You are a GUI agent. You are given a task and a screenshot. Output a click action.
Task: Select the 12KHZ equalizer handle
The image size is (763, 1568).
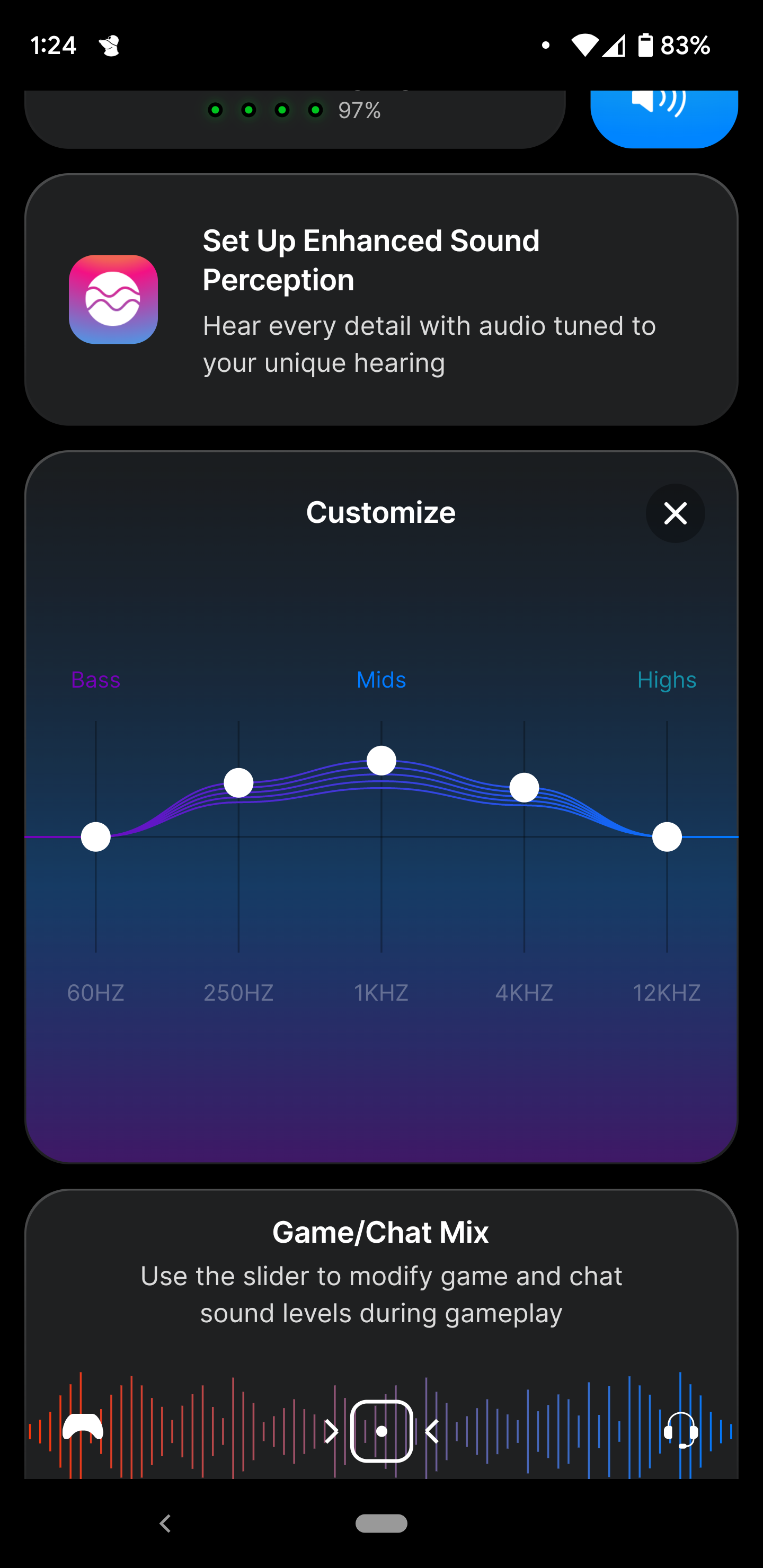tap(667, 837)
